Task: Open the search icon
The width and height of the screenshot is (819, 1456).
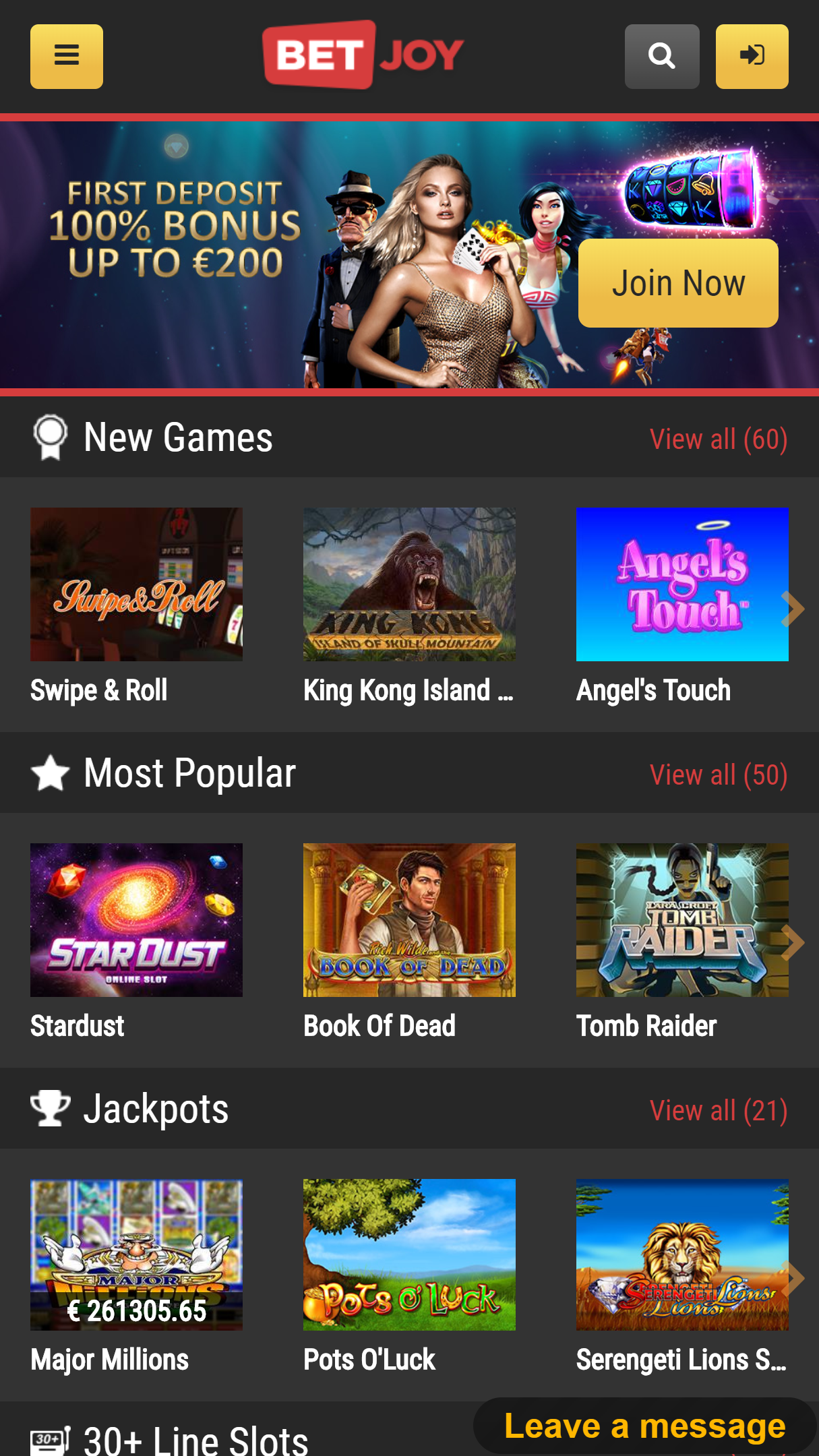Action: click(662, 57)
